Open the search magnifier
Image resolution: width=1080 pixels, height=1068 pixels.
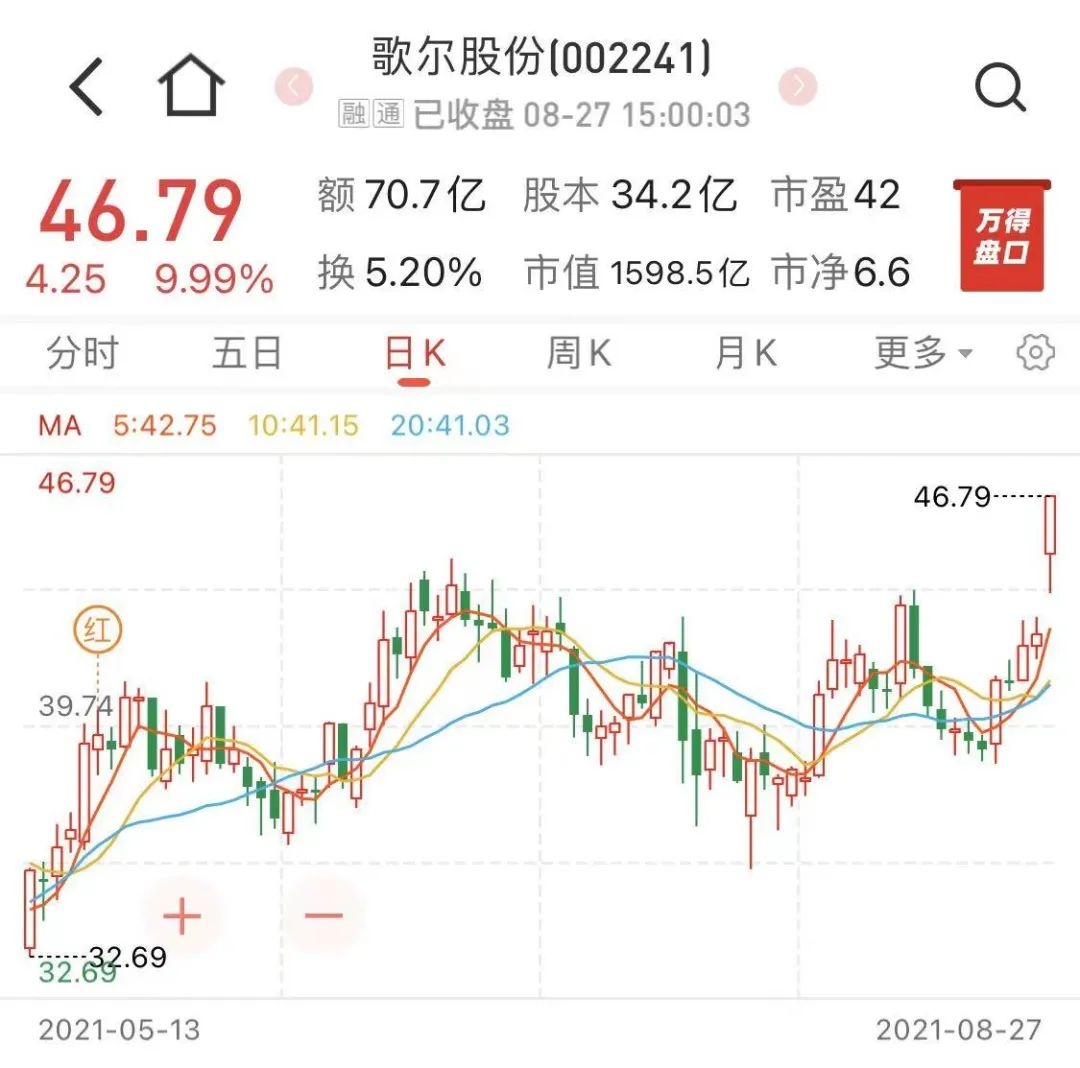click(x=999, y=87)
